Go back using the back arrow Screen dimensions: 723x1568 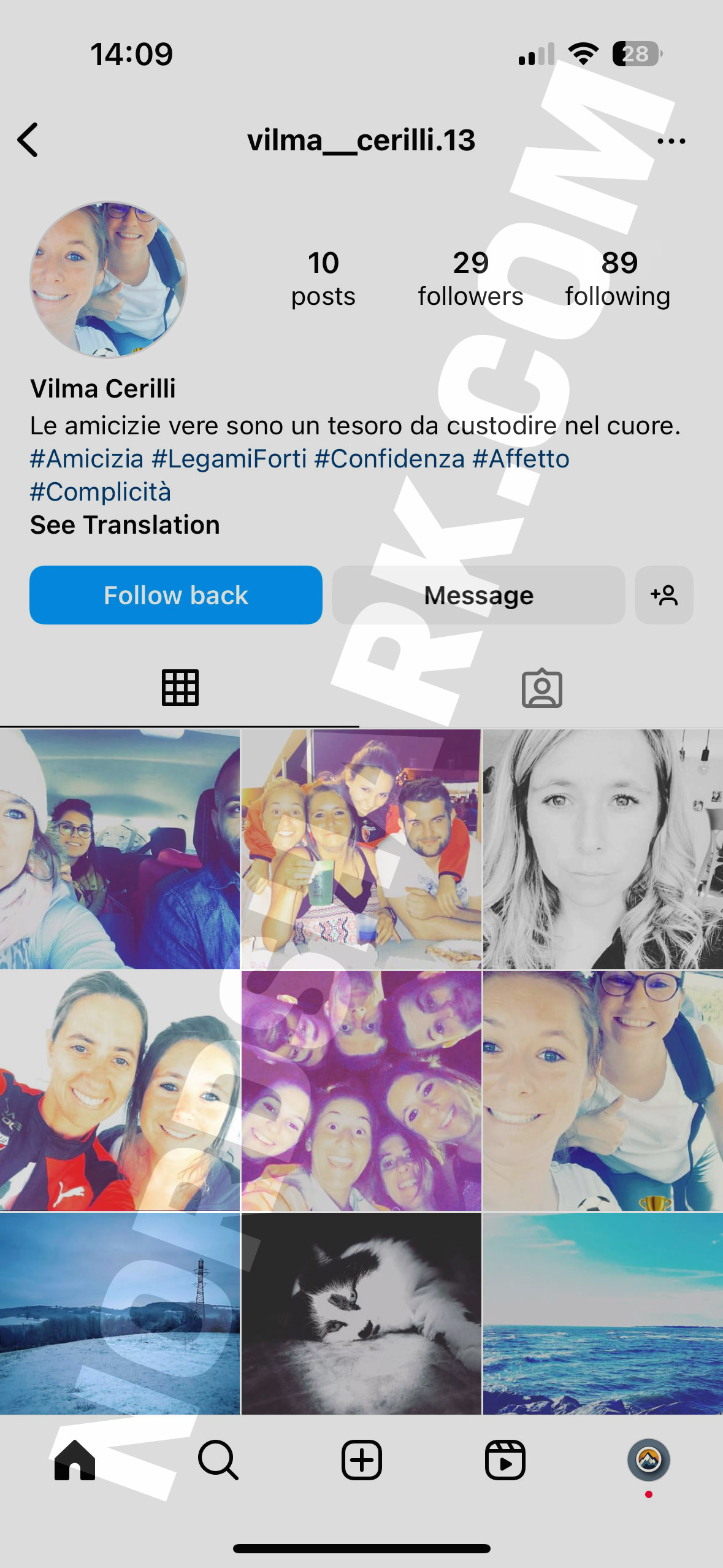(x=28, y=140)
